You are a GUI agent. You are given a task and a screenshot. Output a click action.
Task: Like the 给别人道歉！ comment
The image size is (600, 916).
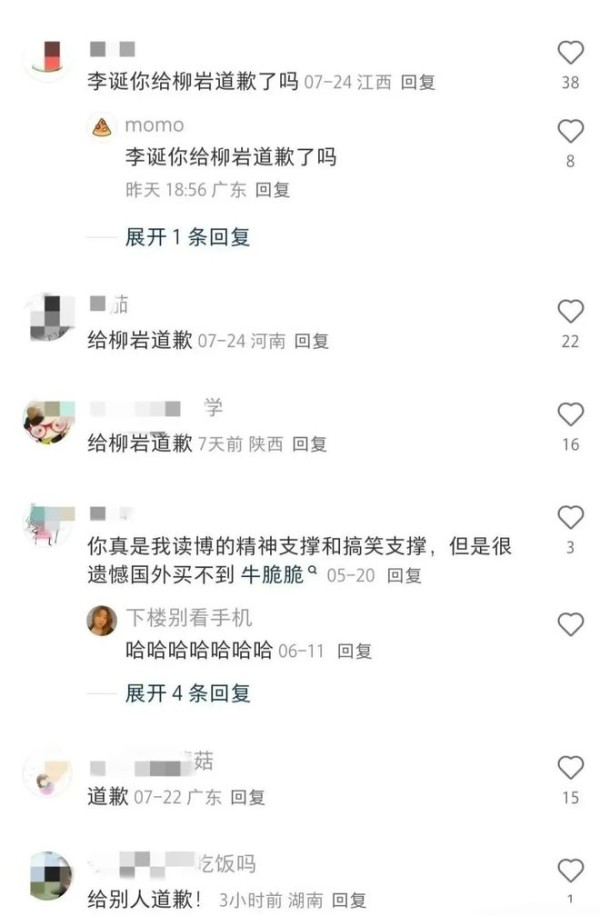(x=570, y=870)
